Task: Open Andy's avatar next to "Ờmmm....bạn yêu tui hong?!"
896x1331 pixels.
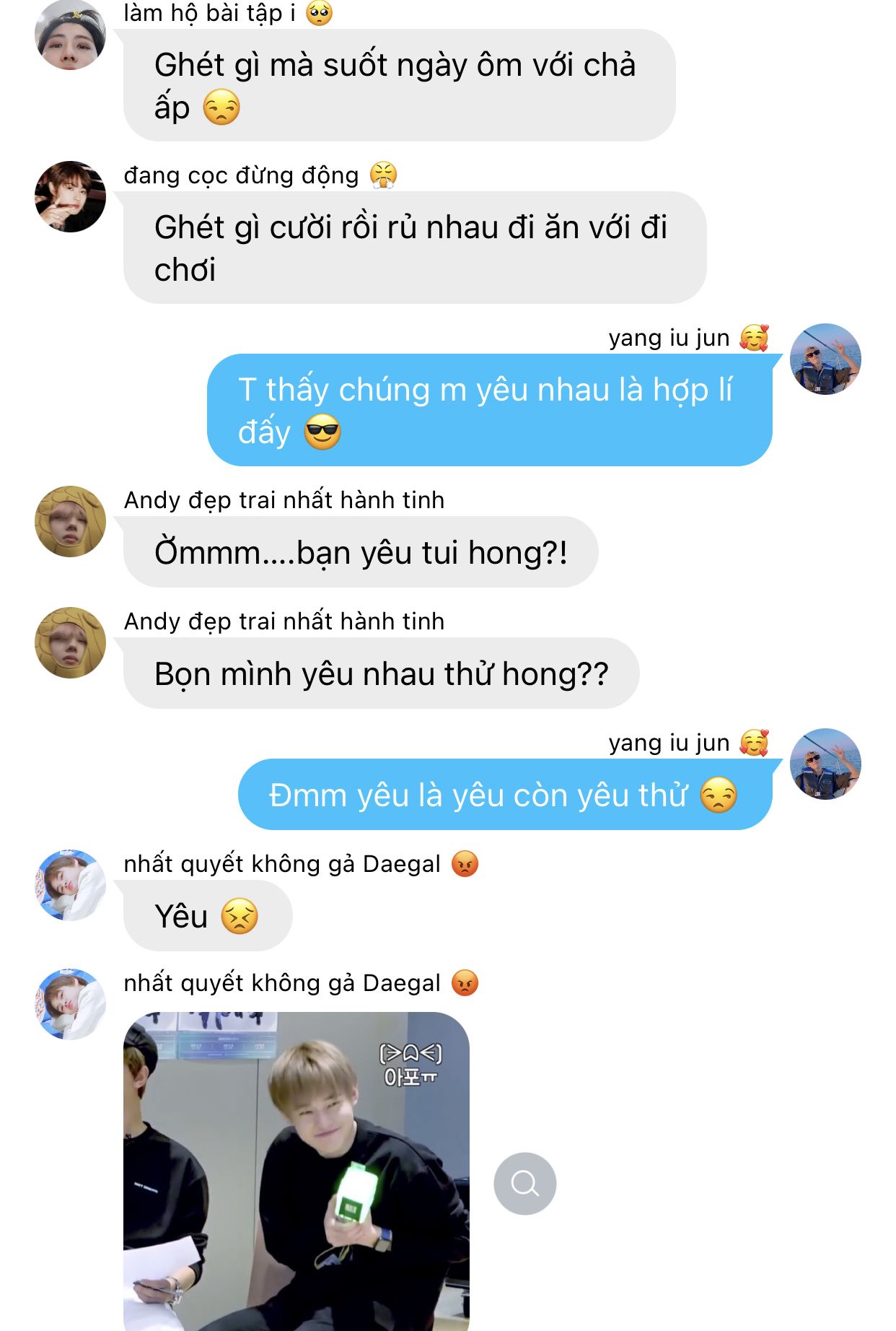Action: click(x=70, y=521)
